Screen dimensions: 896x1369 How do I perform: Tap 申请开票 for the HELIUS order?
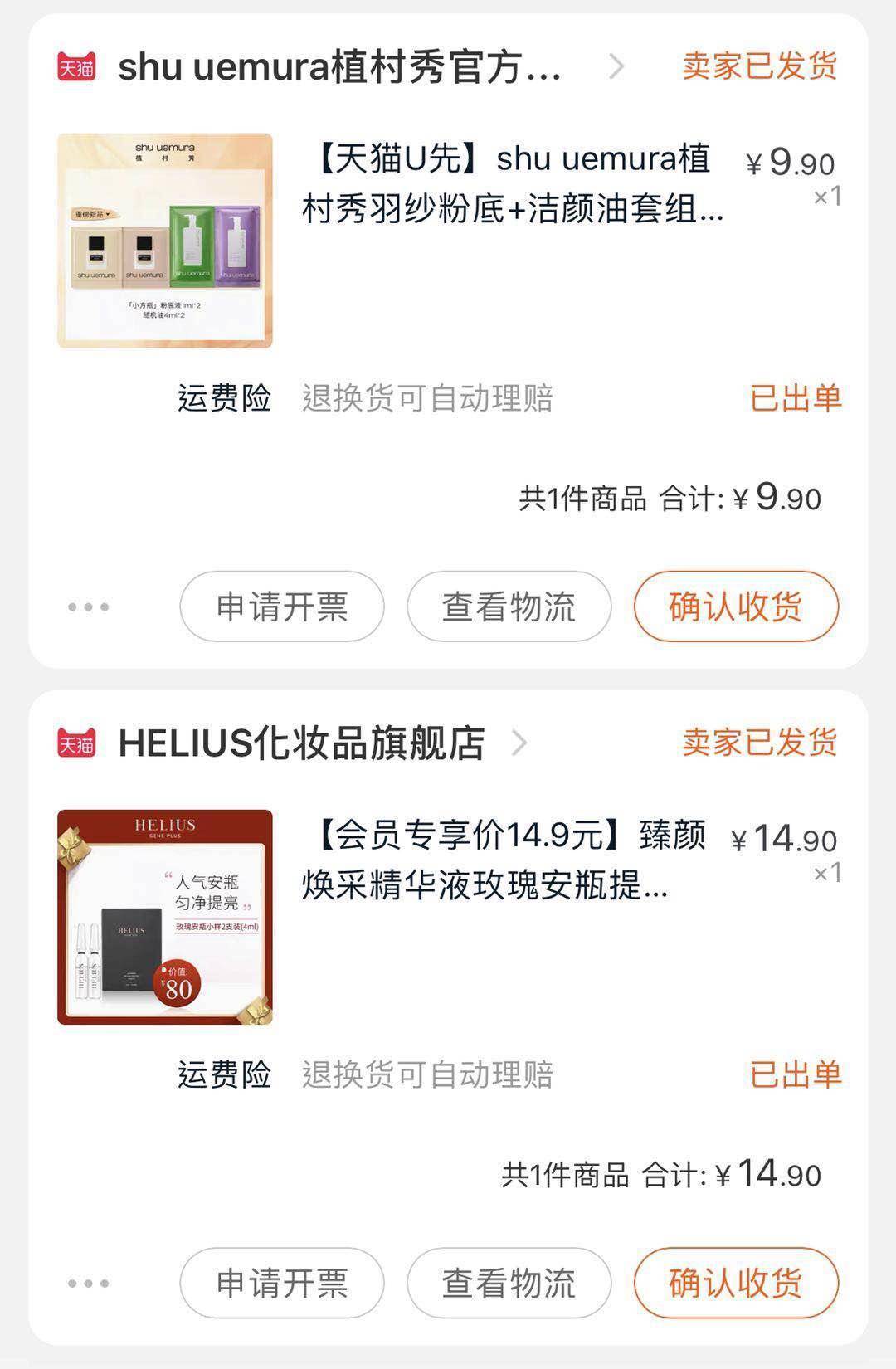(282, 1283)
